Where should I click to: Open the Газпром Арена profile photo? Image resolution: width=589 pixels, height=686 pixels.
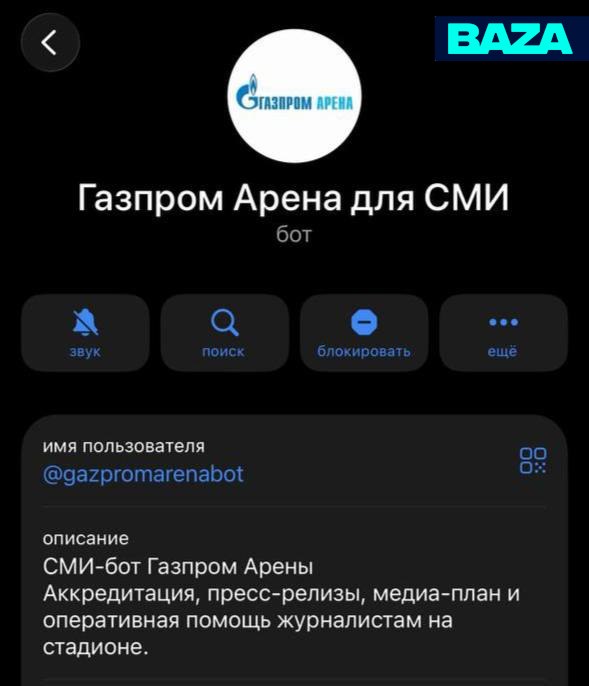click(x=295, y=96)
